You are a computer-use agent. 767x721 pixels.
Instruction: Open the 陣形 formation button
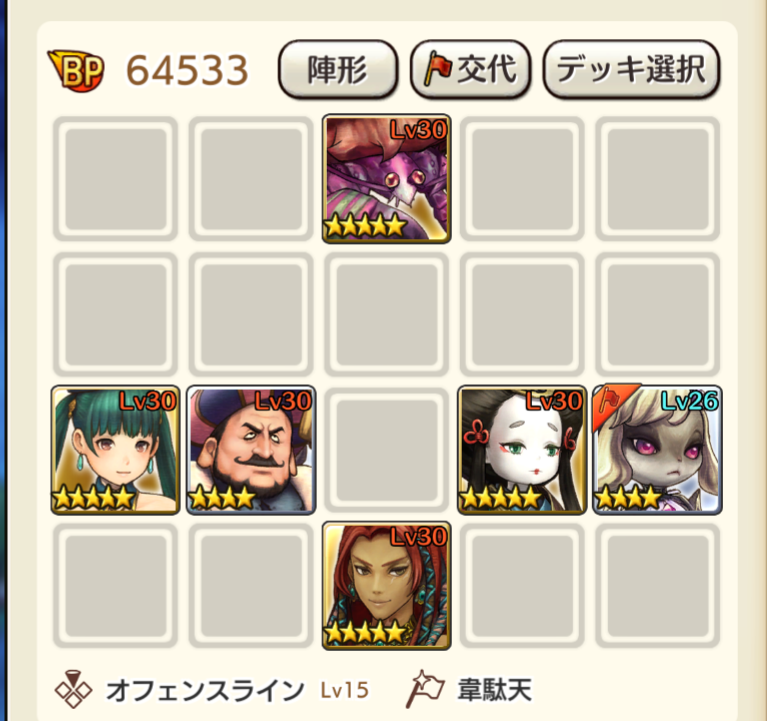[x=339, y=70]
